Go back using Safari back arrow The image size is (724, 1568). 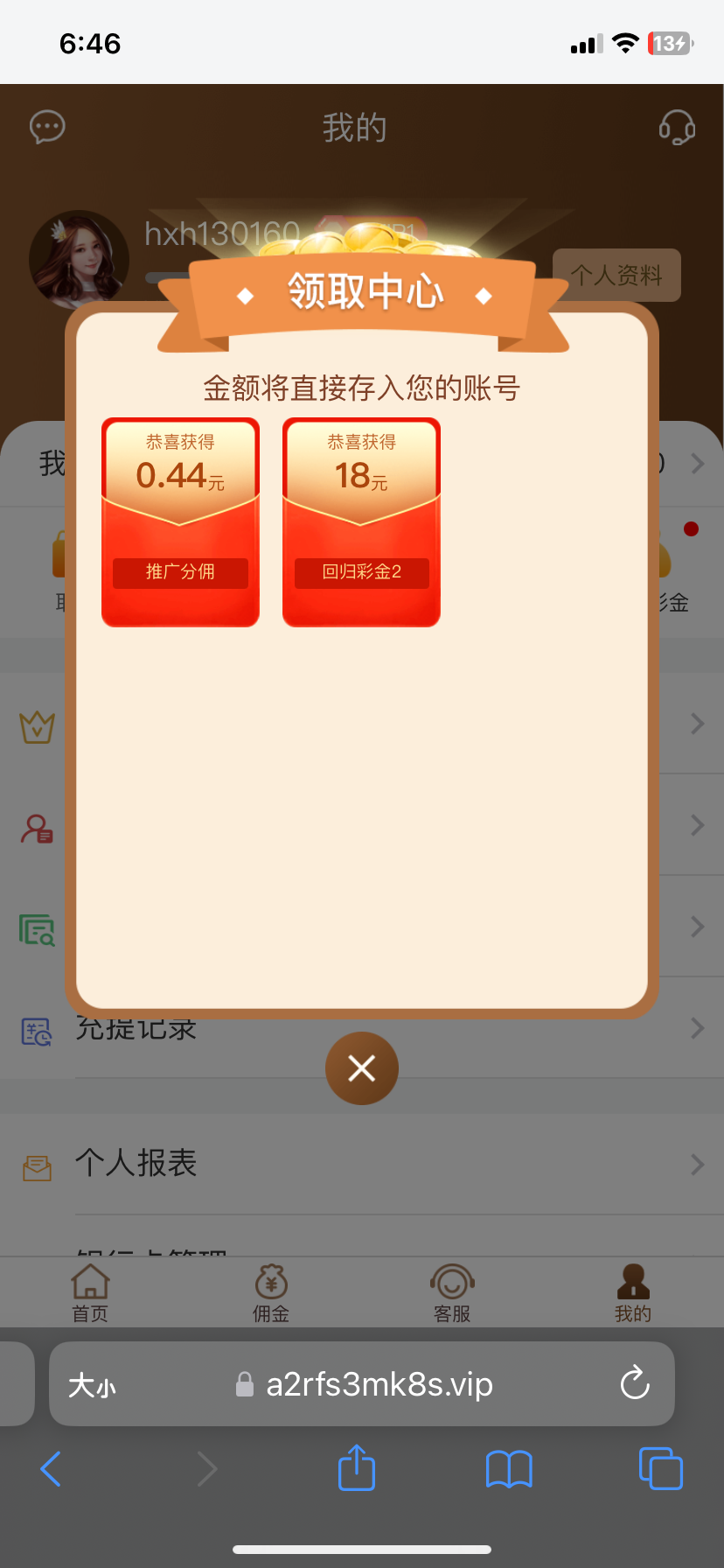click(x=51, y=1469)
